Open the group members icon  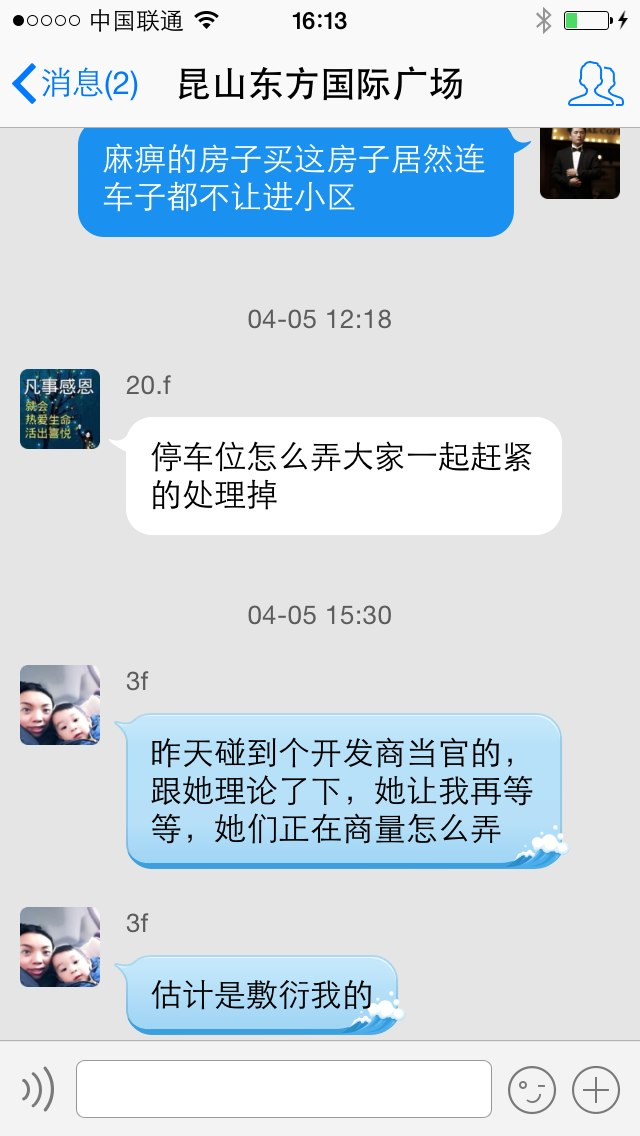coord(595,84)
